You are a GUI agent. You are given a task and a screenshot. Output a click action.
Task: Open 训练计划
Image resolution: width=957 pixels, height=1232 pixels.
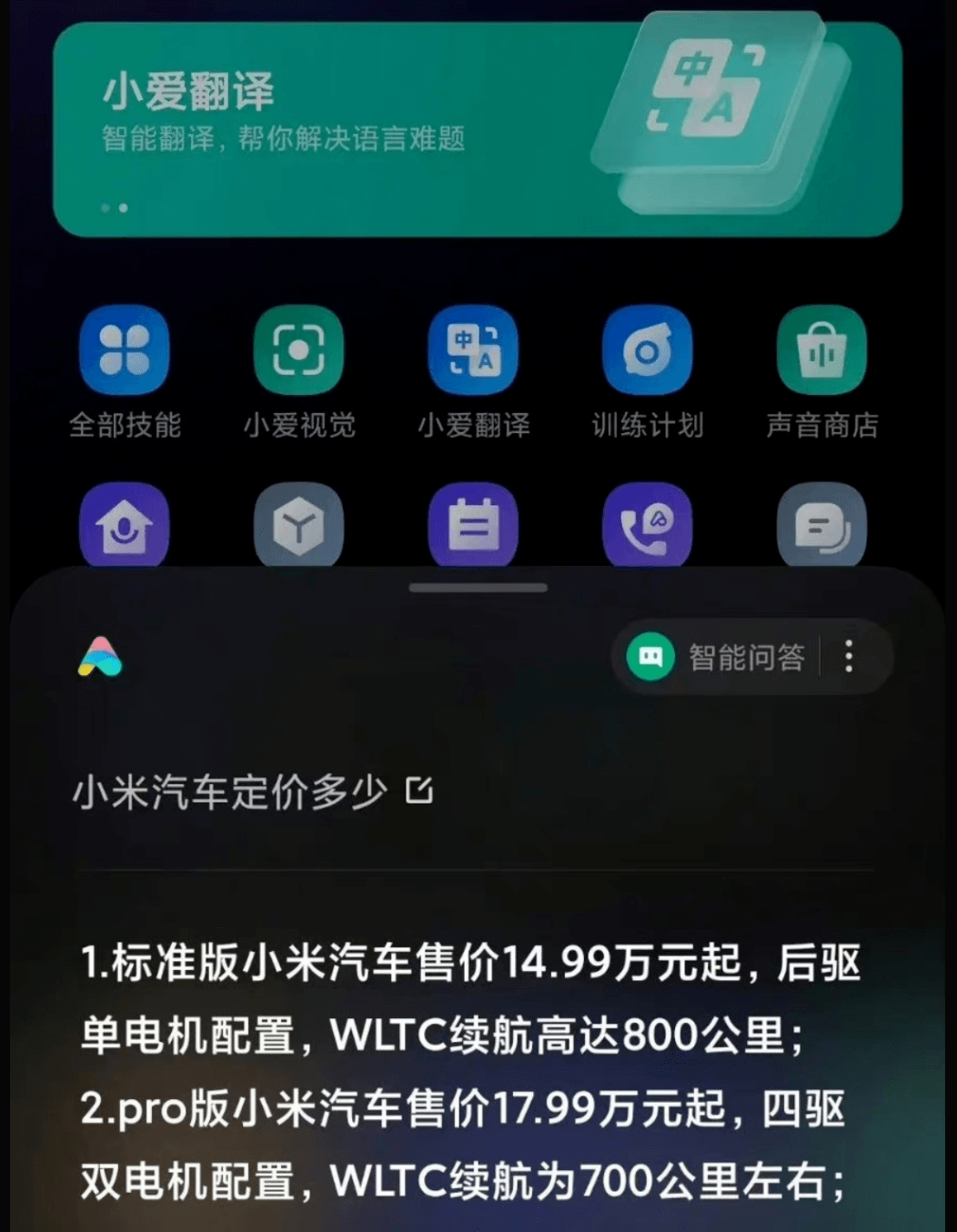648,351
